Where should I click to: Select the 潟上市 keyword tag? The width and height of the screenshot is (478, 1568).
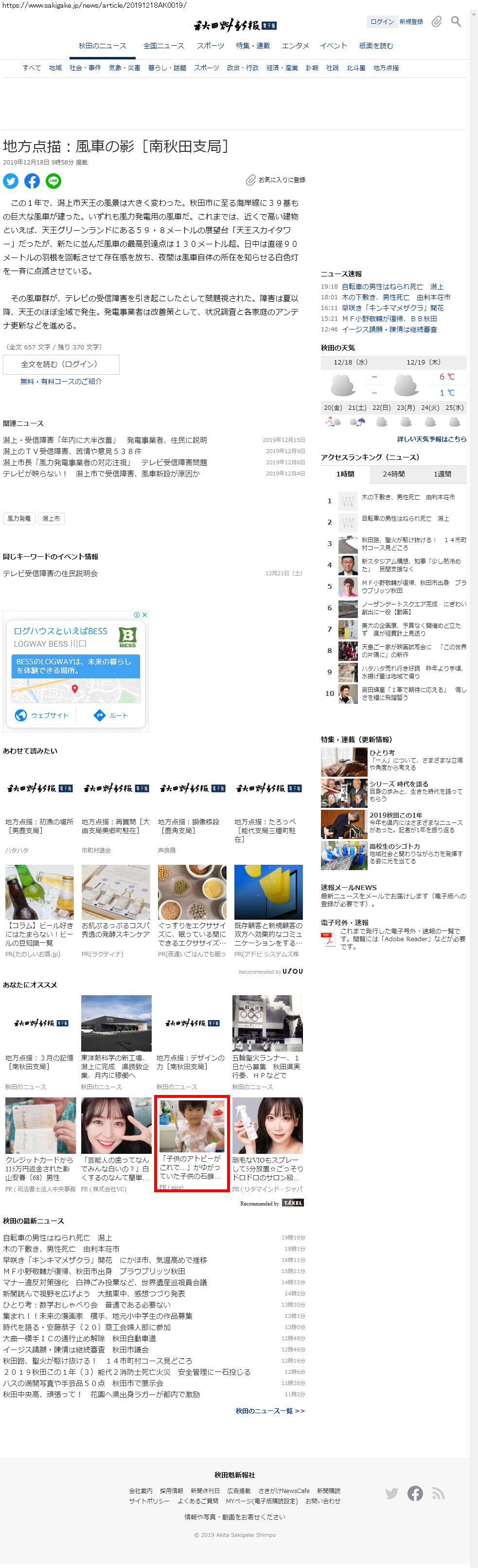click(51, 519)
